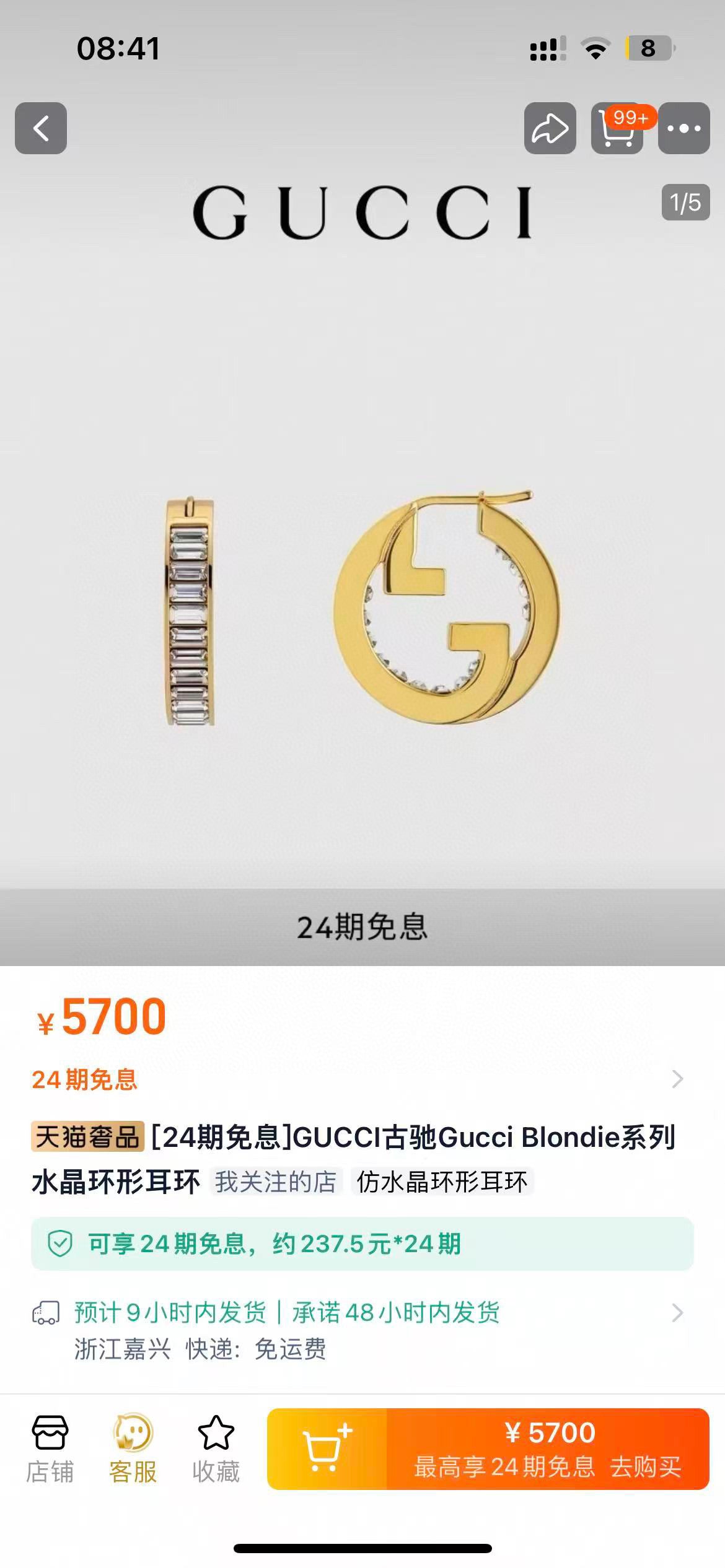Tap the 仿水晶环形耳环 tag
This screenshot has height=1568, width=725.
[x=442, y=1182]
